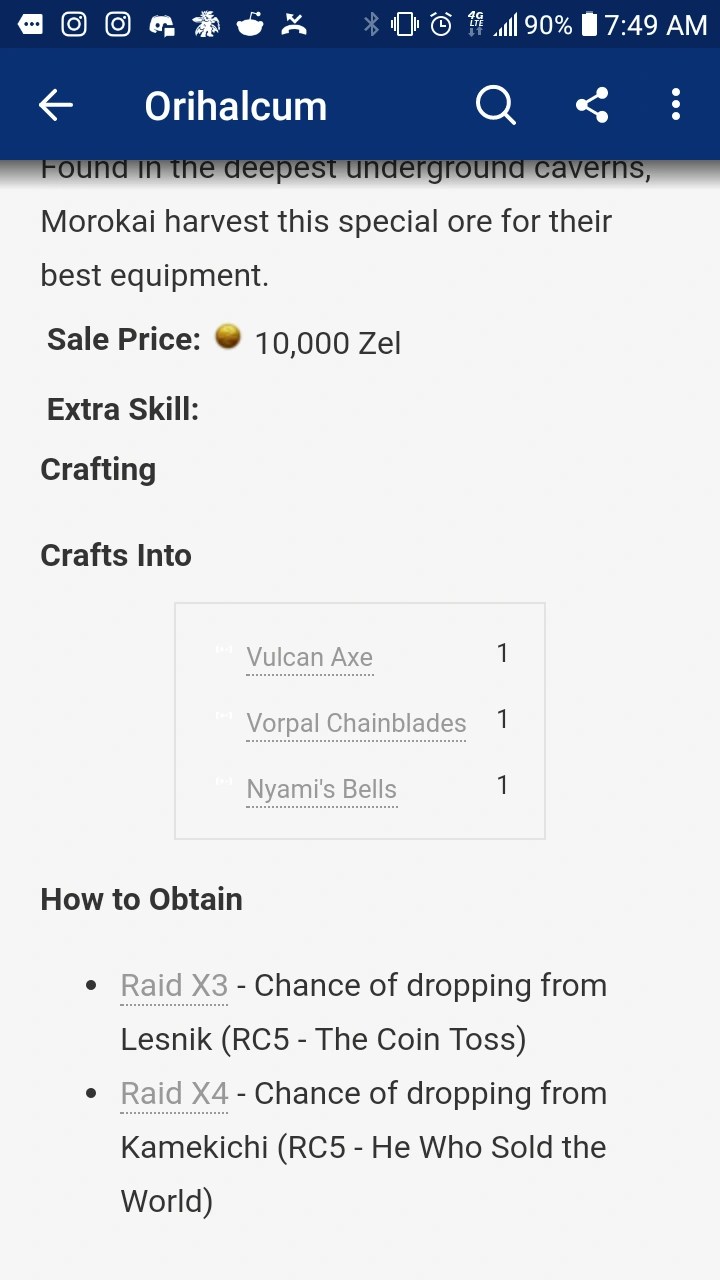Screen dimensions: 720x1280
Task: Share the Orihalcum article
Action: click(x=592, y=105)
